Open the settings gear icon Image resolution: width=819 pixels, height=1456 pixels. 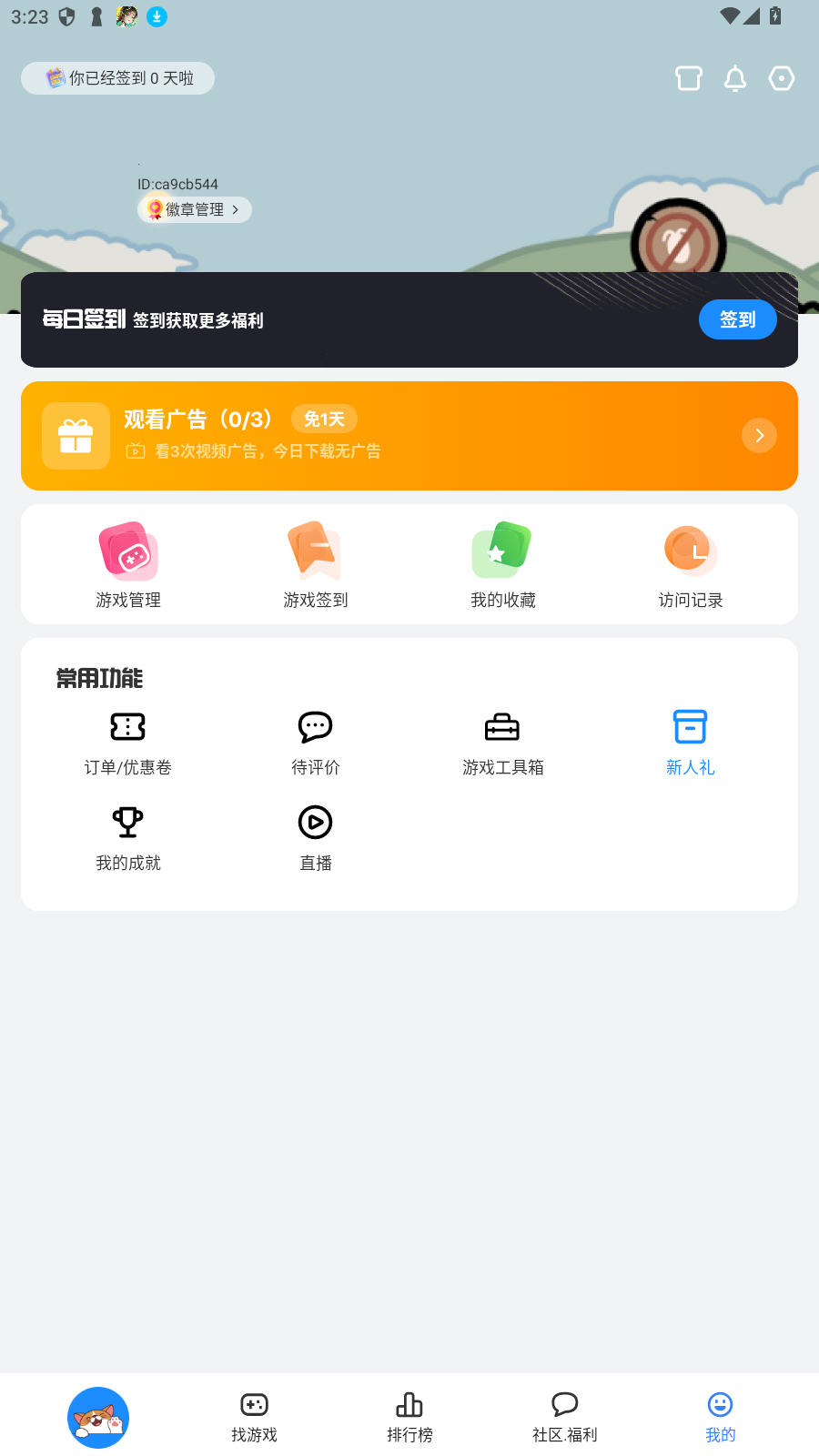pyautogui.click(x=781, y=78)
